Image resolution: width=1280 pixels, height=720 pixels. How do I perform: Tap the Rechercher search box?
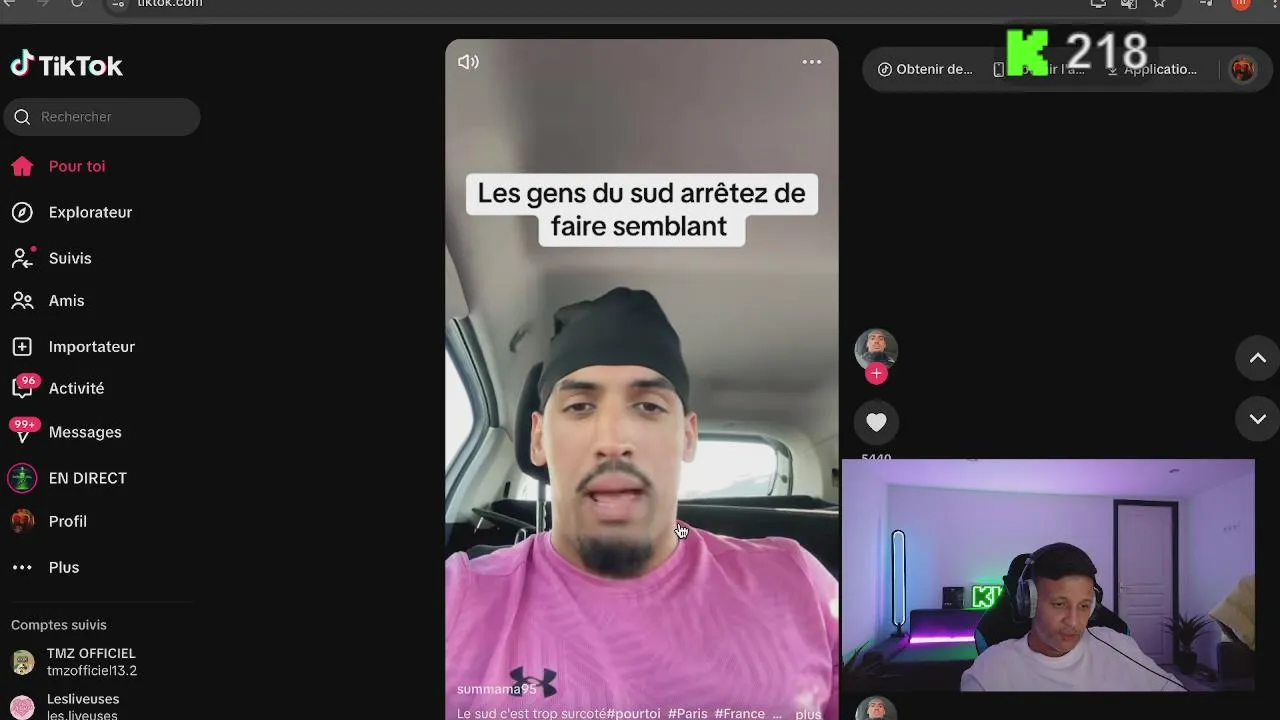pos(110,117)
